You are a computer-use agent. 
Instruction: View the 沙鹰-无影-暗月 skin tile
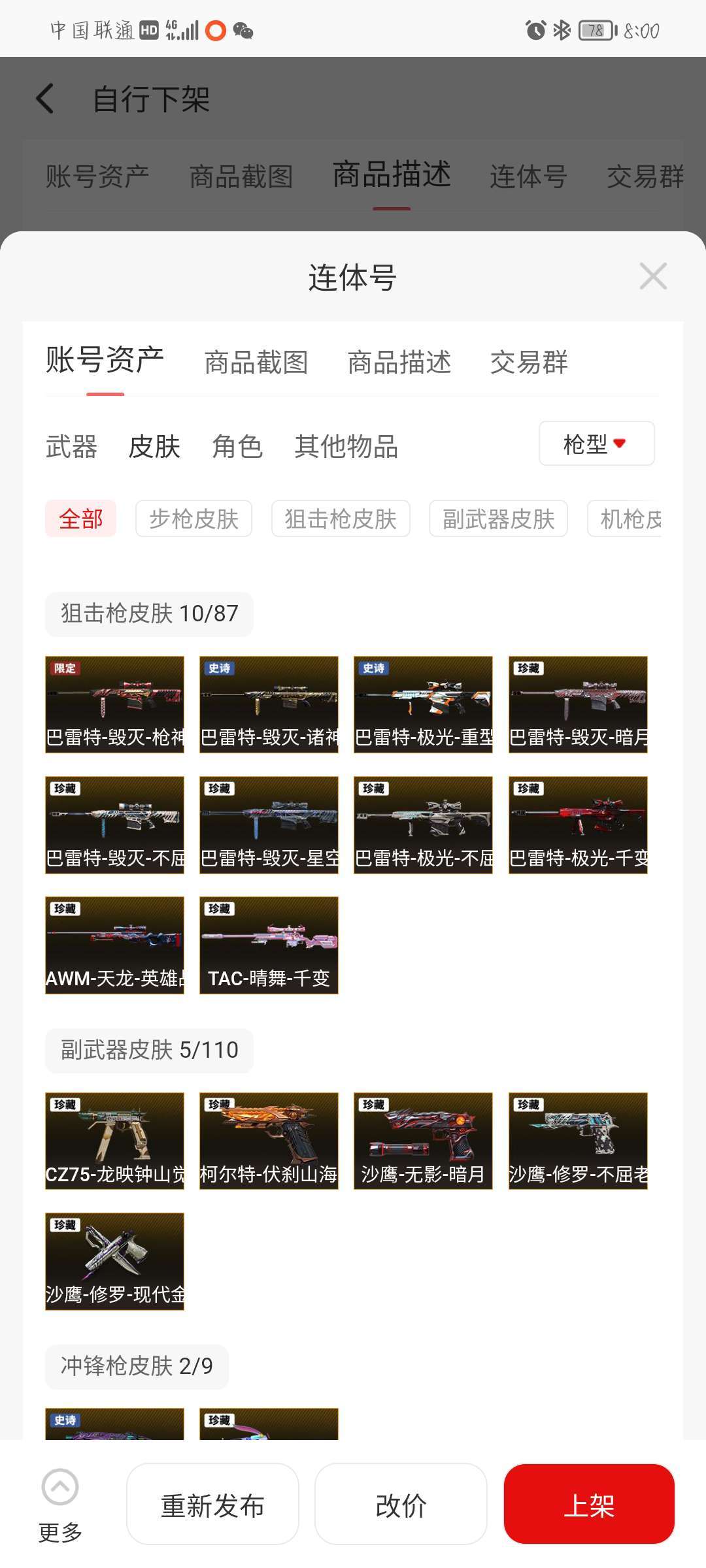[x=423, y=1141]
